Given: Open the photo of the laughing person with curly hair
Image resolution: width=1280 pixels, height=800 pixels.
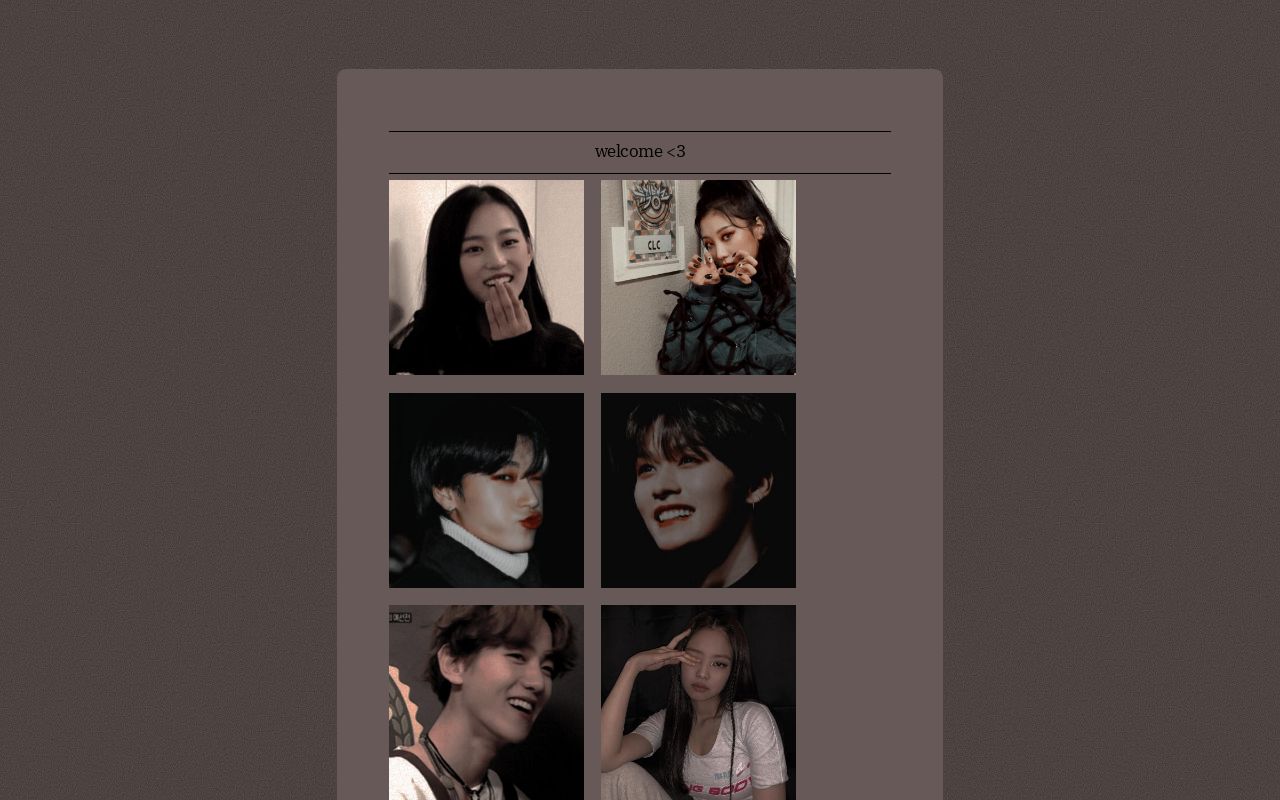Looking at the screenshot, I should point(486,702).
